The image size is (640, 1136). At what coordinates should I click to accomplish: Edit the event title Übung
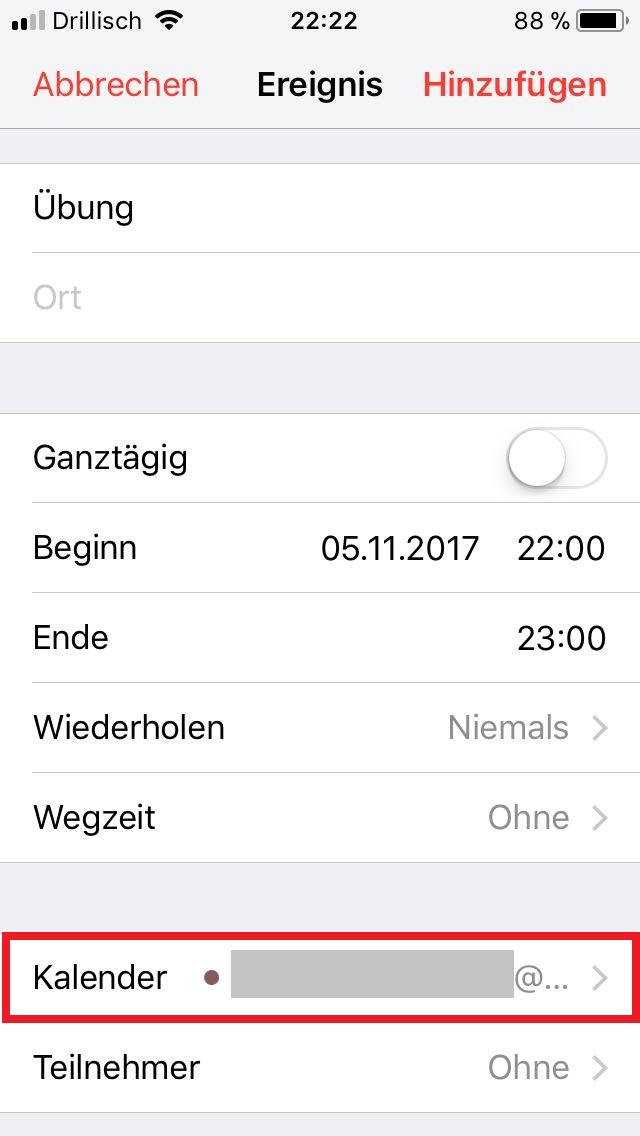pyautogui.click(x=320, y=208)
